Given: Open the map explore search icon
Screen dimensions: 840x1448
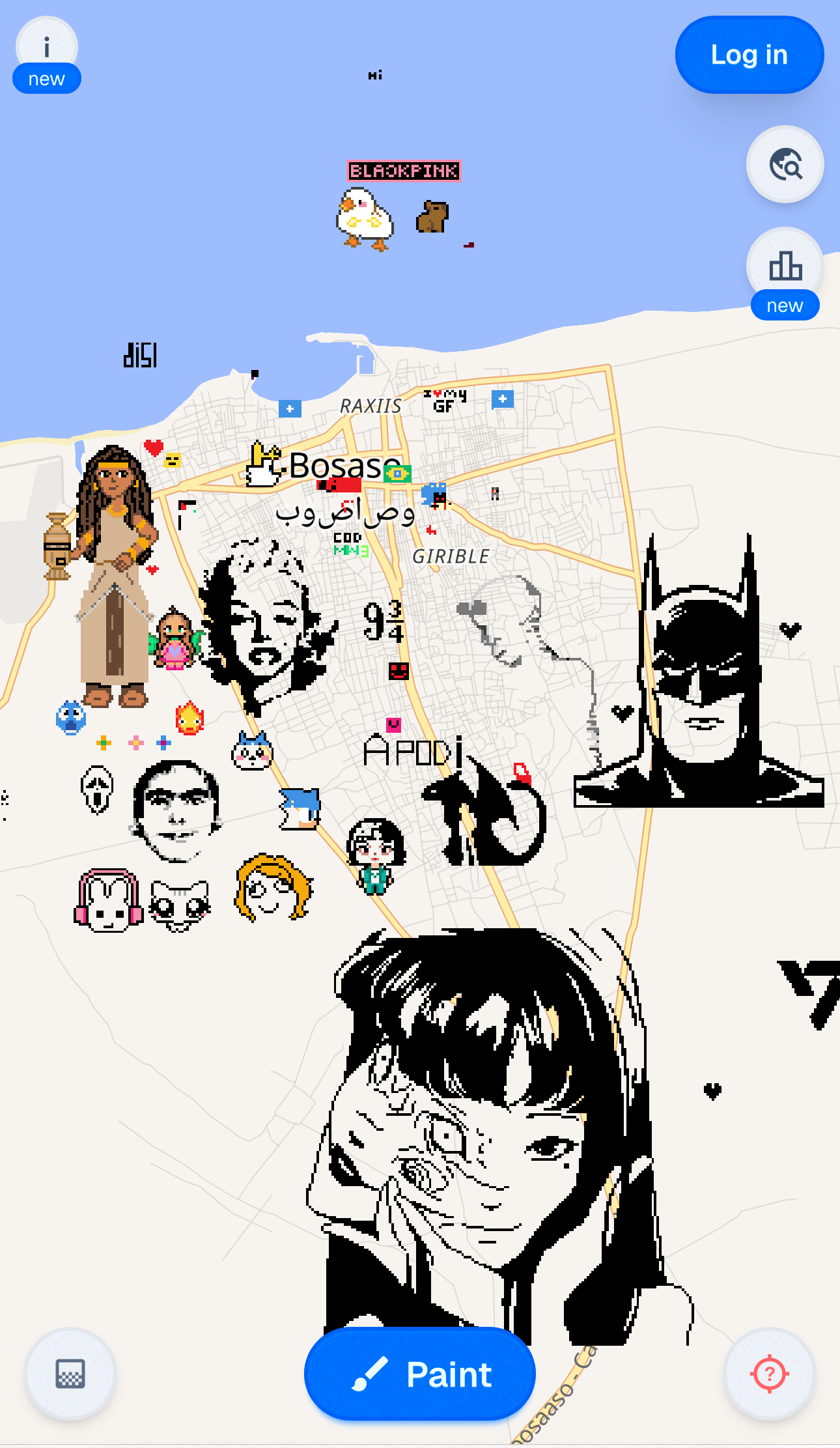Looking at the screenshot, I should tap(785, 164).
